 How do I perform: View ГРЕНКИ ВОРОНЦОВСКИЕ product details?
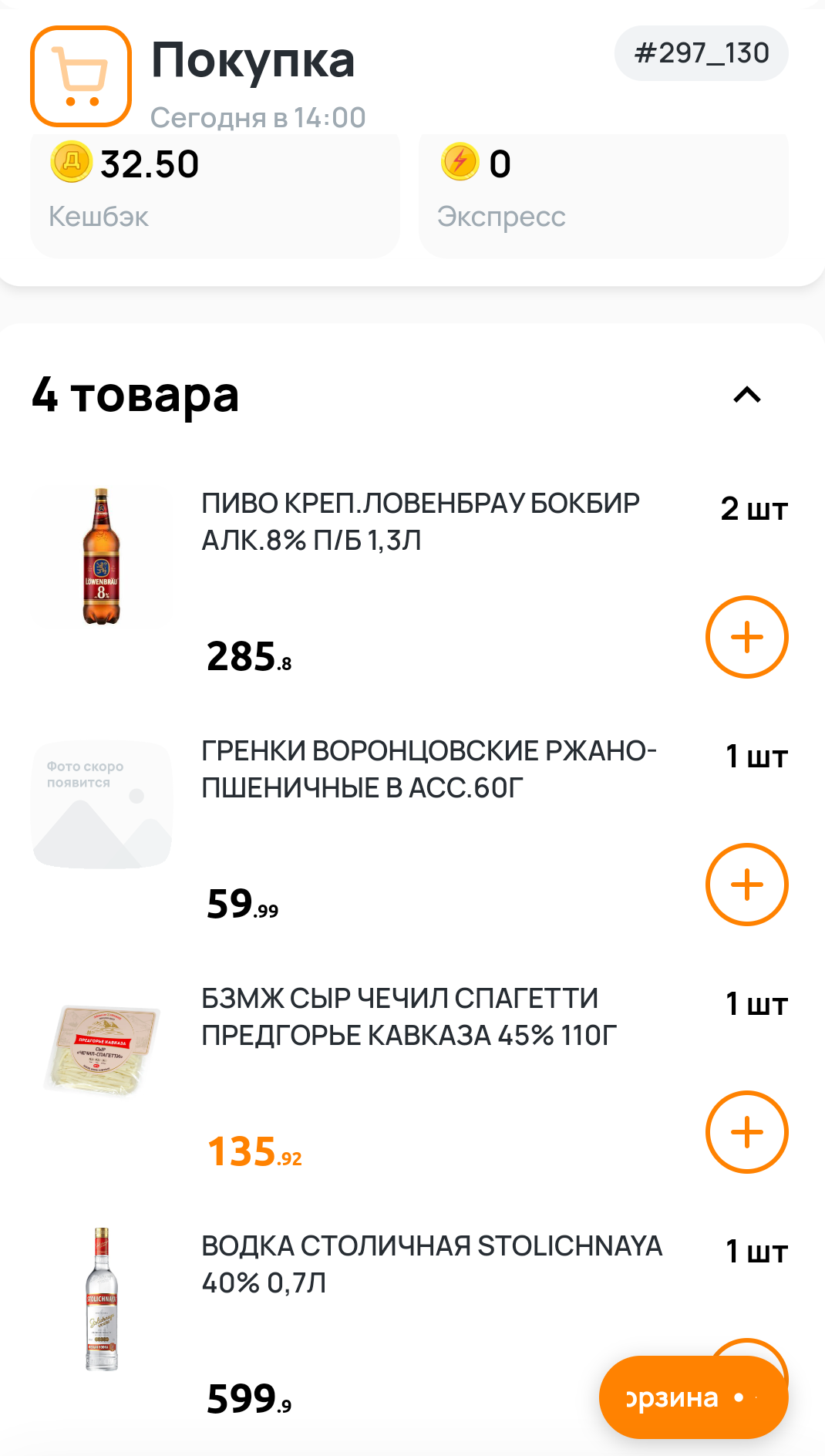point(429,770)
